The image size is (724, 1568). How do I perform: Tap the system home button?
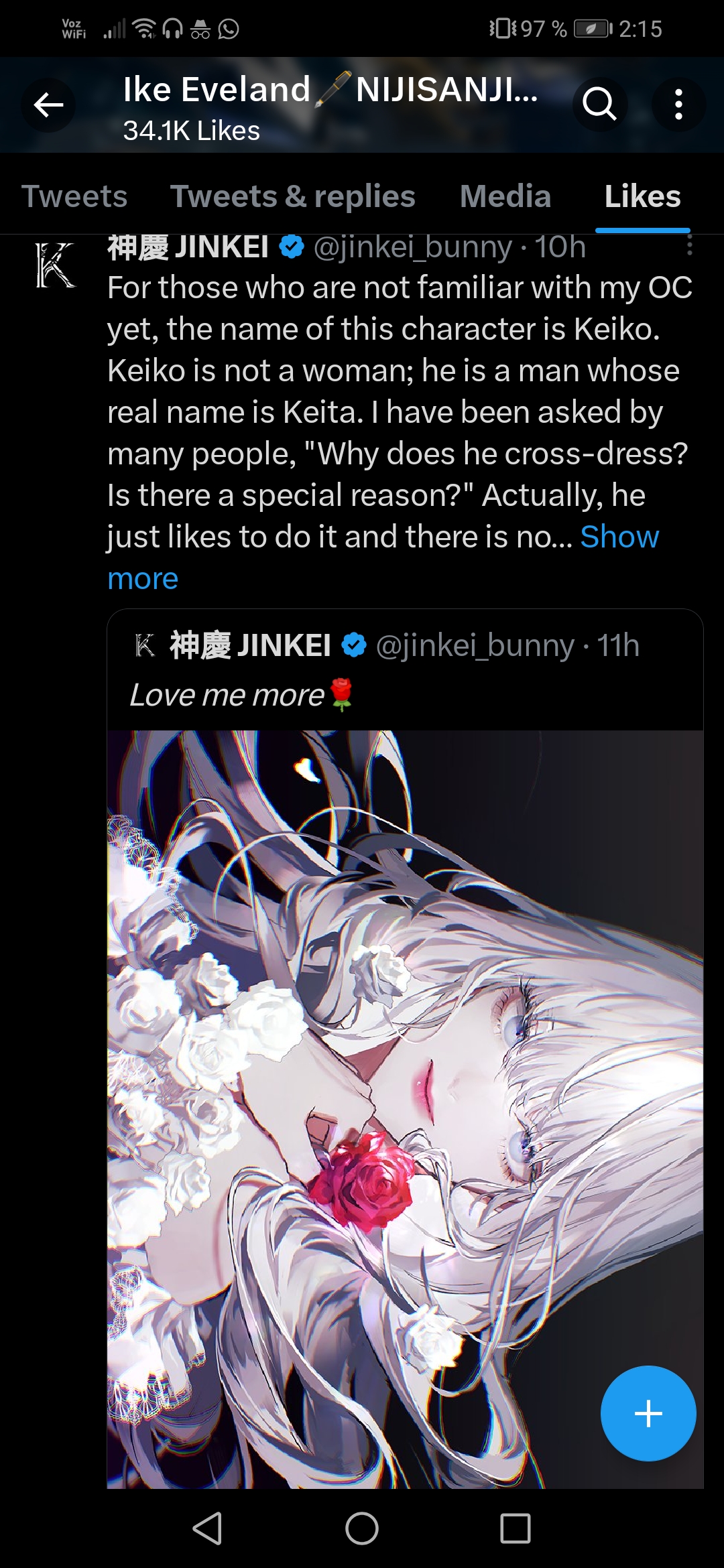pos(362,1528)
